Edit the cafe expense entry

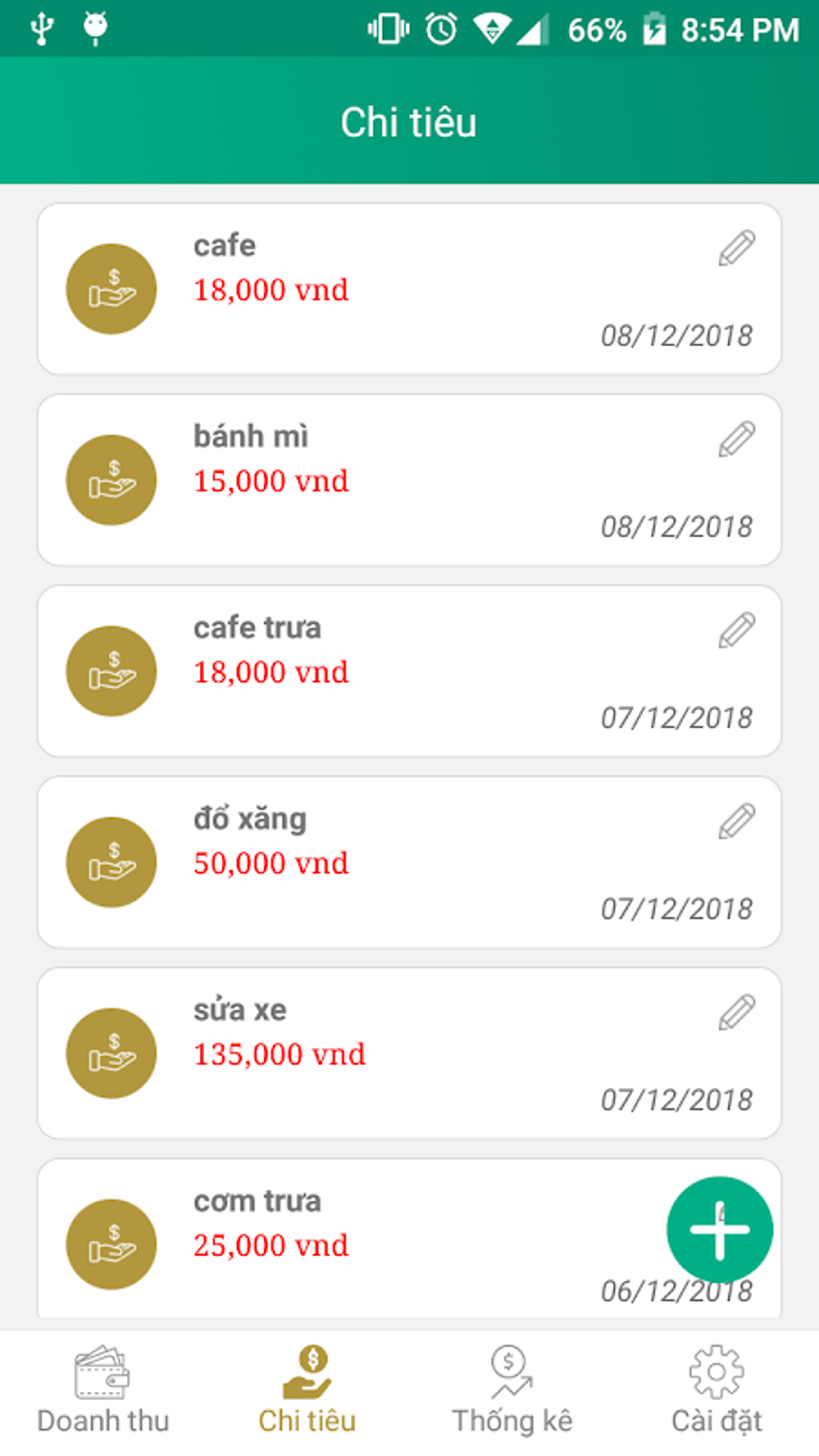(736, 248)
